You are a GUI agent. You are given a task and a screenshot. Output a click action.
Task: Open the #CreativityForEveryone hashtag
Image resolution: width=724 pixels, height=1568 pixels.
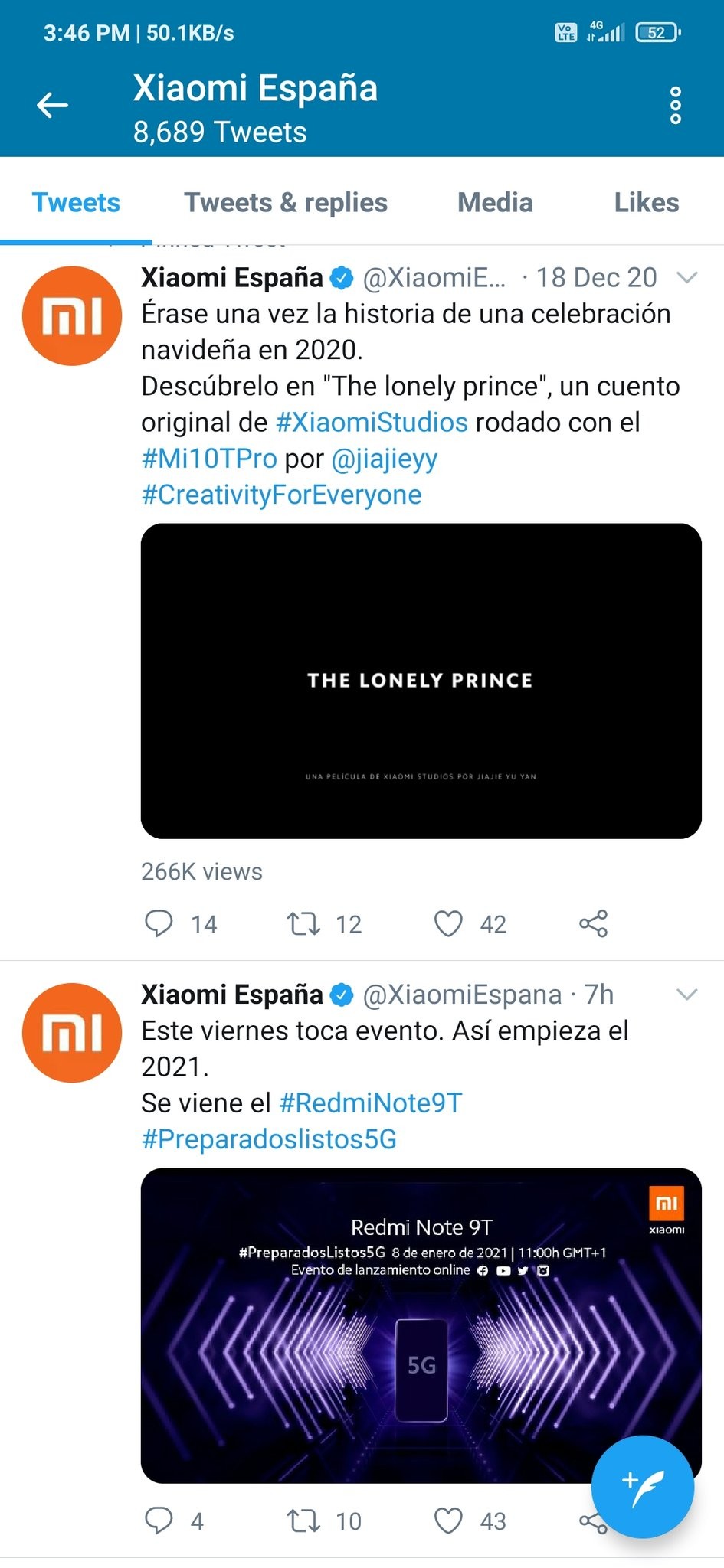(x=281, y=495)
